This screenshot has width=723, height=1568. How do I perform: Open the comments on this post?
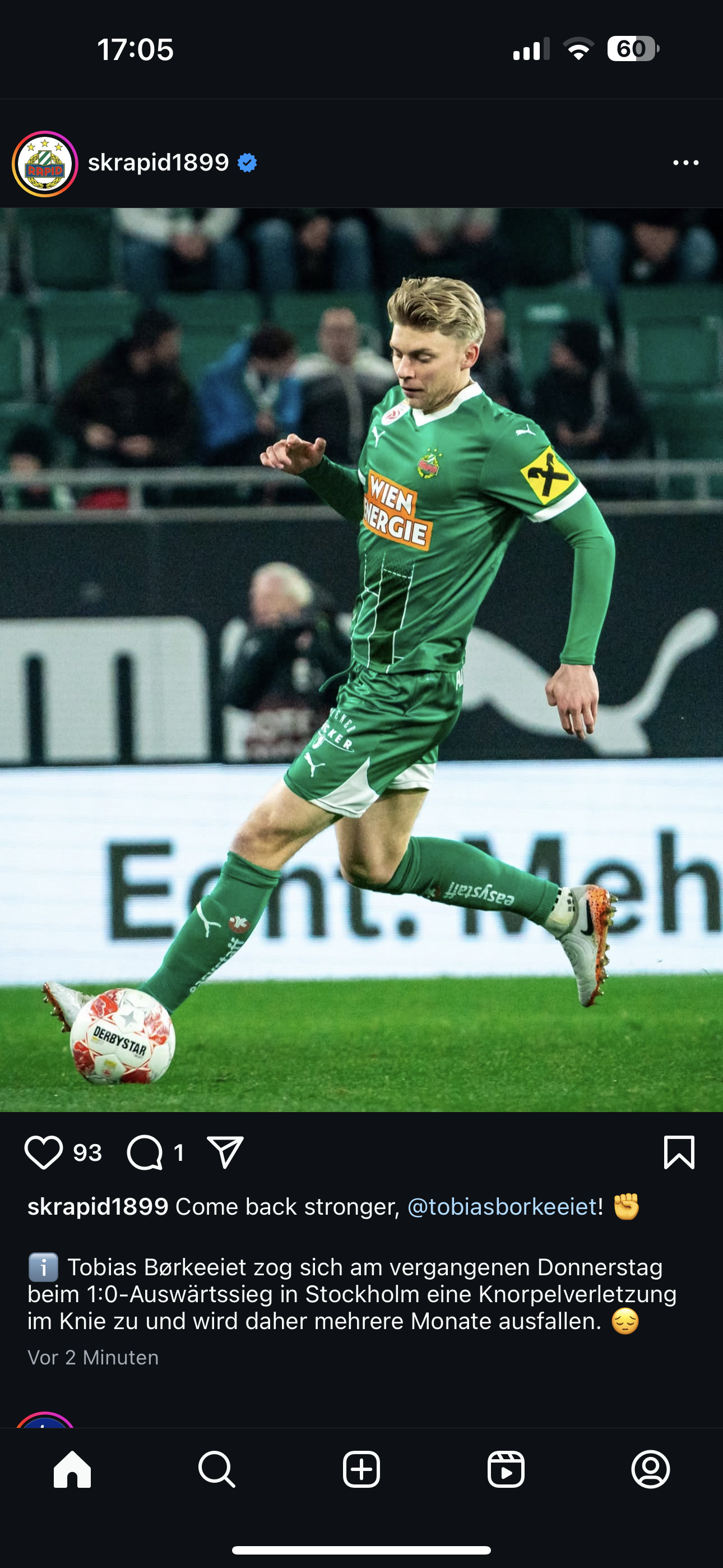(x=145, y=1152)
